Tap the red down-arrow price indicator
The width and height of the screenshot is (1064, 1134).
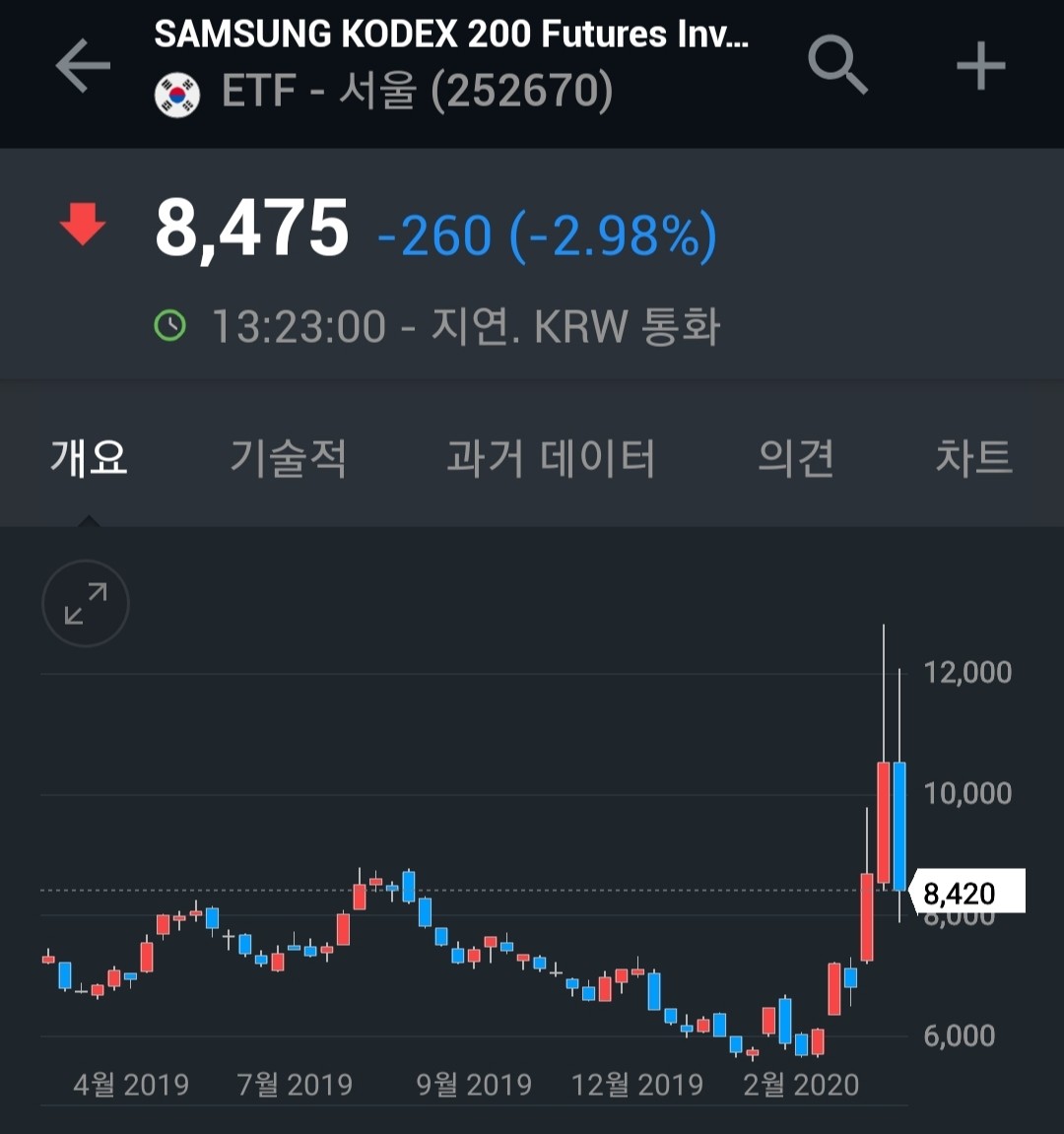point(83,224)
